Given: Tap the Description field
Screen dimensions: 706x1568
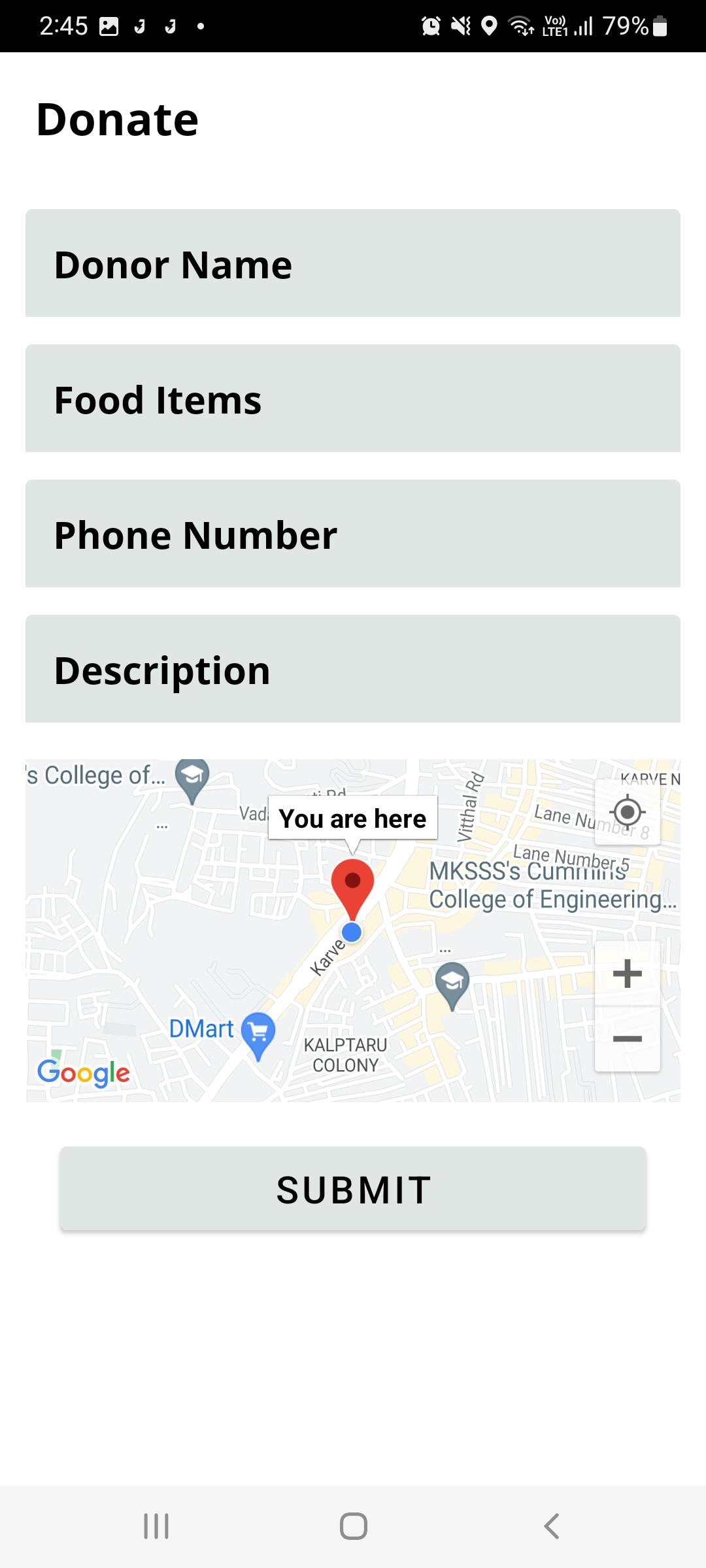Looking at the screenshot, I should pyautogui.click(x=353, y=669).
